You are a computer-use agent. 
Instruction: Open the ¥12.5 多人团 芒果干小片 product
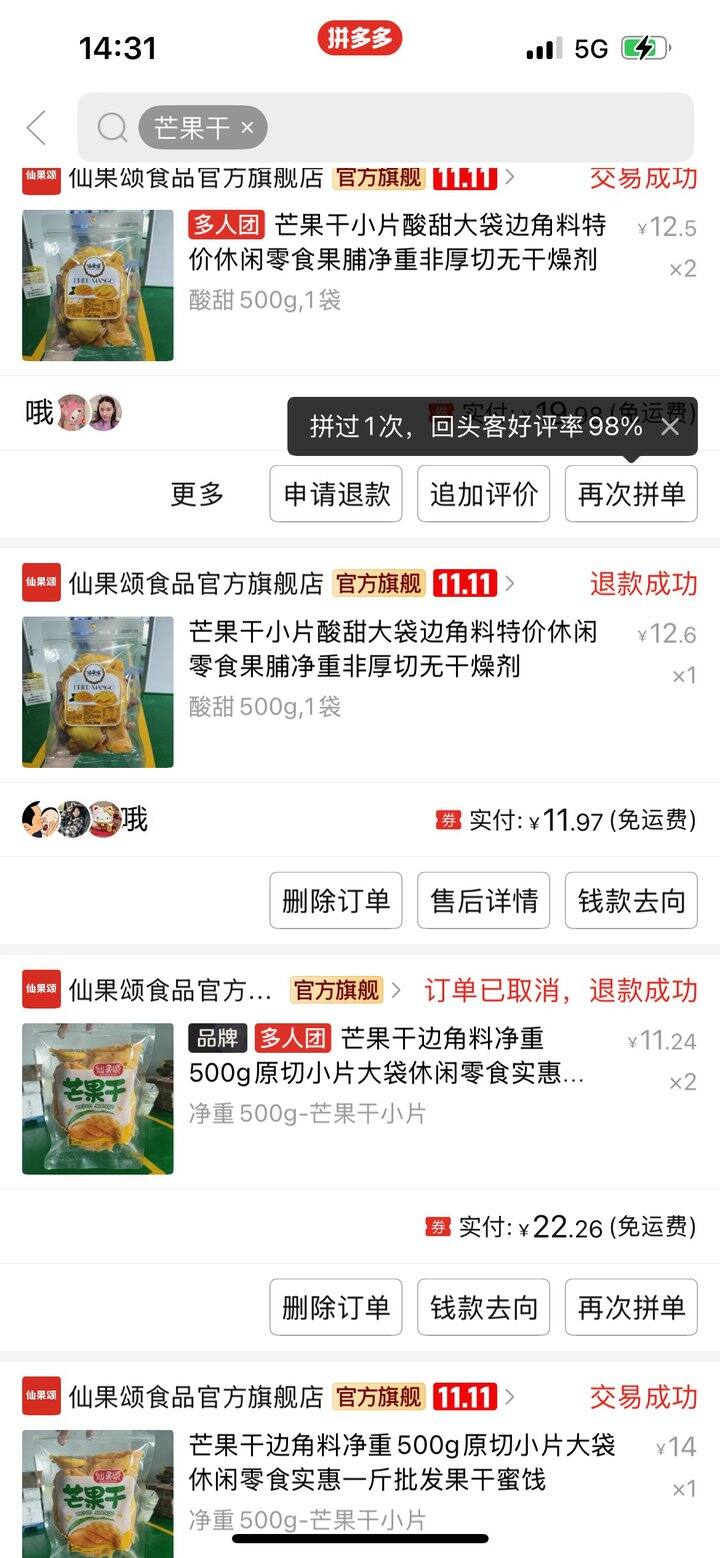point(400,242)
